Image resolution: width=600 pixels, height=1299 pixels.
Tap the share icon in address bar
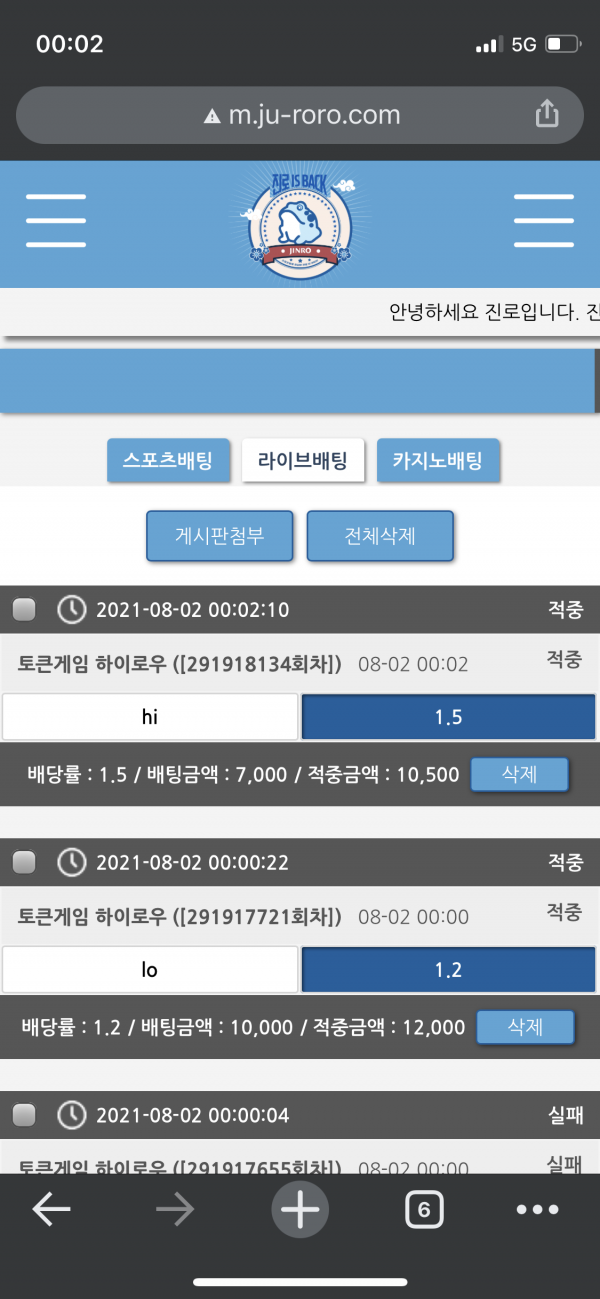pos(547,115)
